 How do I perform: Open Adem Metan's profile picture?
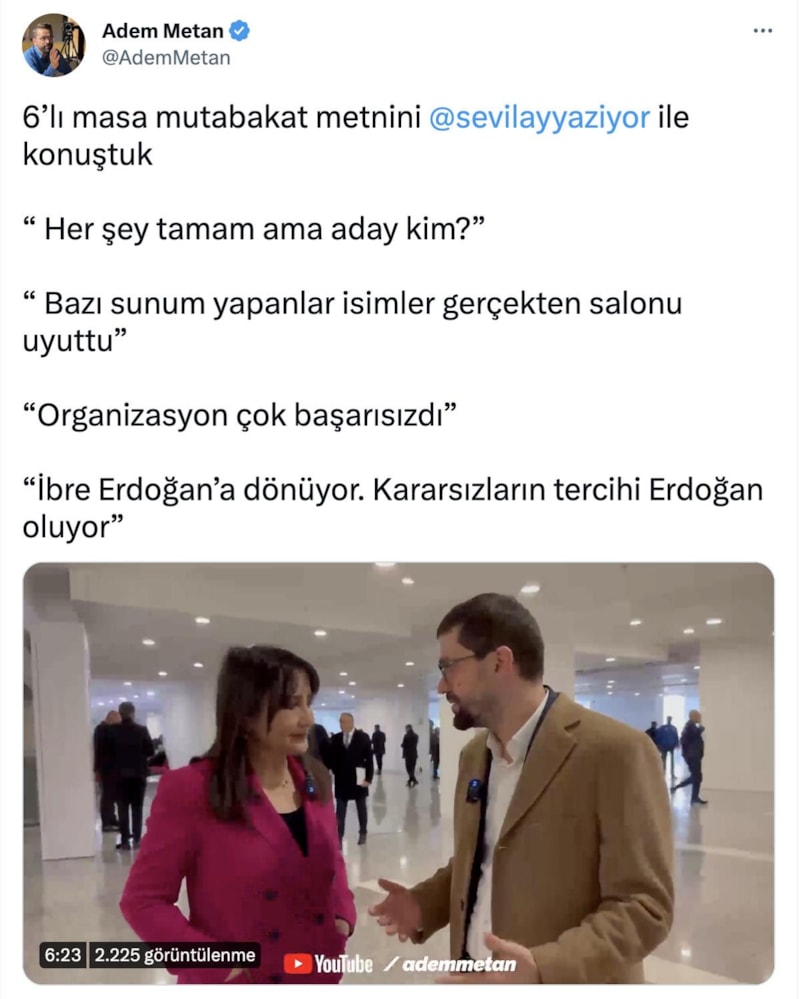click(x=54, y=45)
